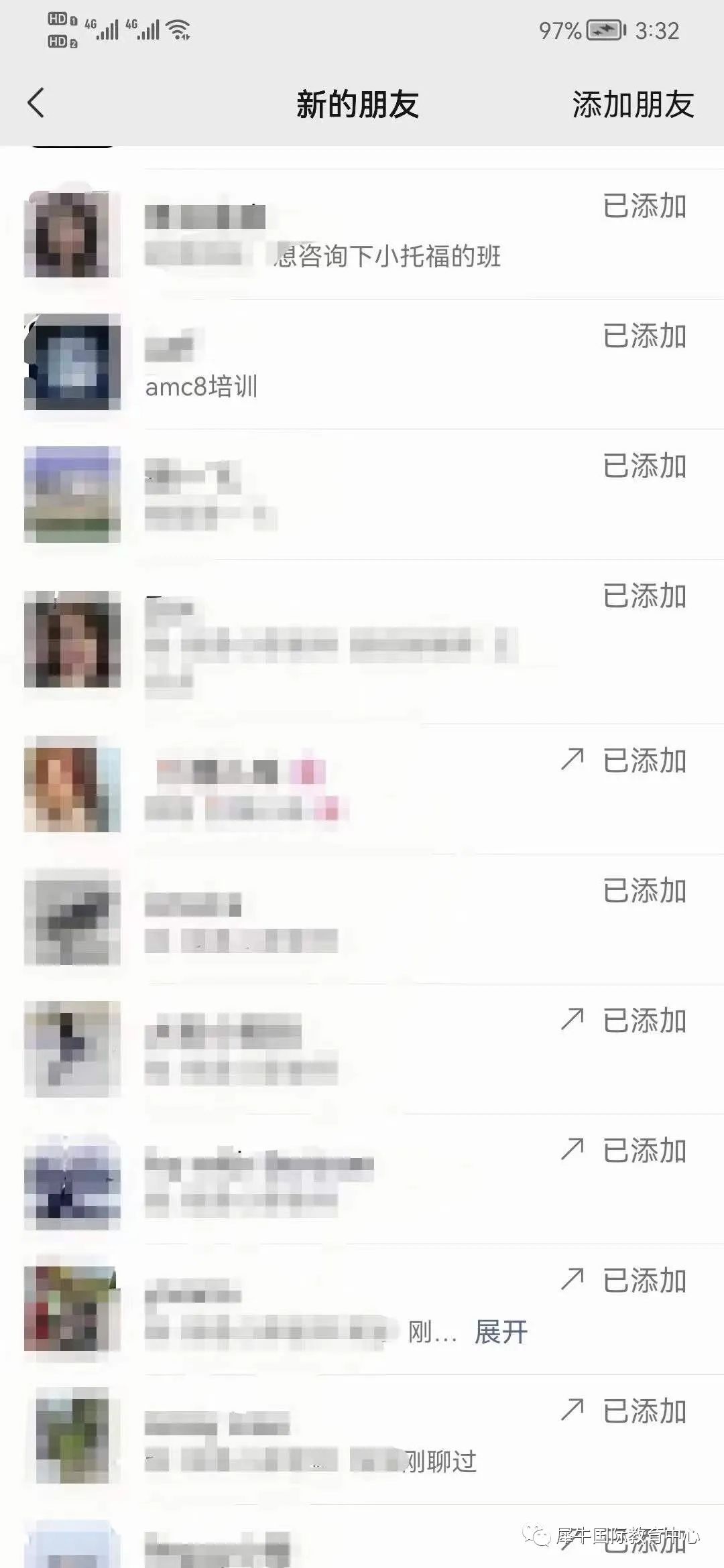The height and width of the screenshot is (1568, 724).
Task: Open 添加朋友 in the top bar
Action: 632,105
